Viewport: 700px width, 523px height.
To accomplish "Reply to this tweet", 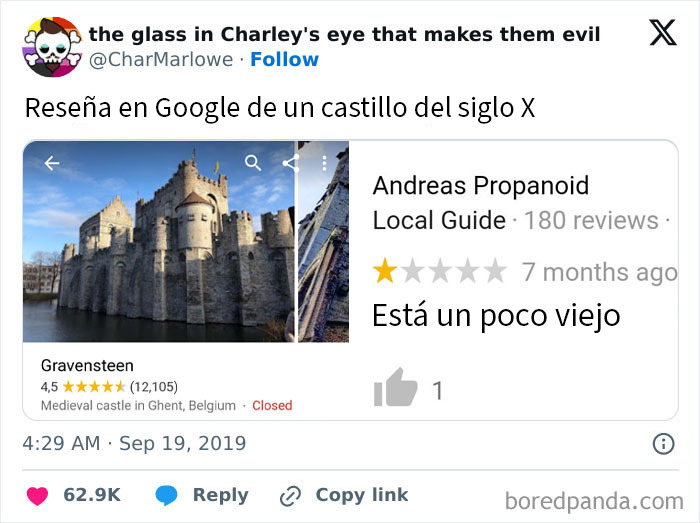I will coord(202,495).
